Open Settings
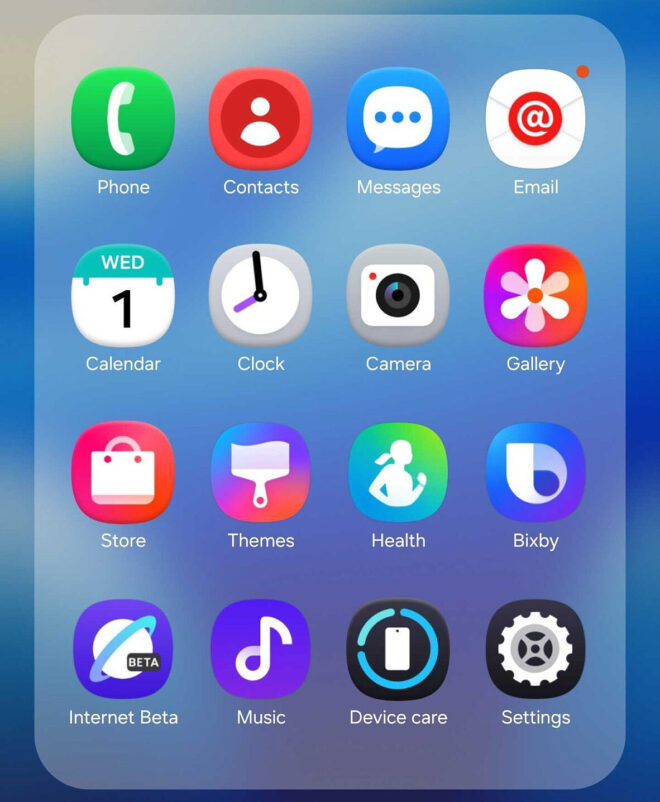Viewport: 660px width, 802px height. tap(535, 649)
